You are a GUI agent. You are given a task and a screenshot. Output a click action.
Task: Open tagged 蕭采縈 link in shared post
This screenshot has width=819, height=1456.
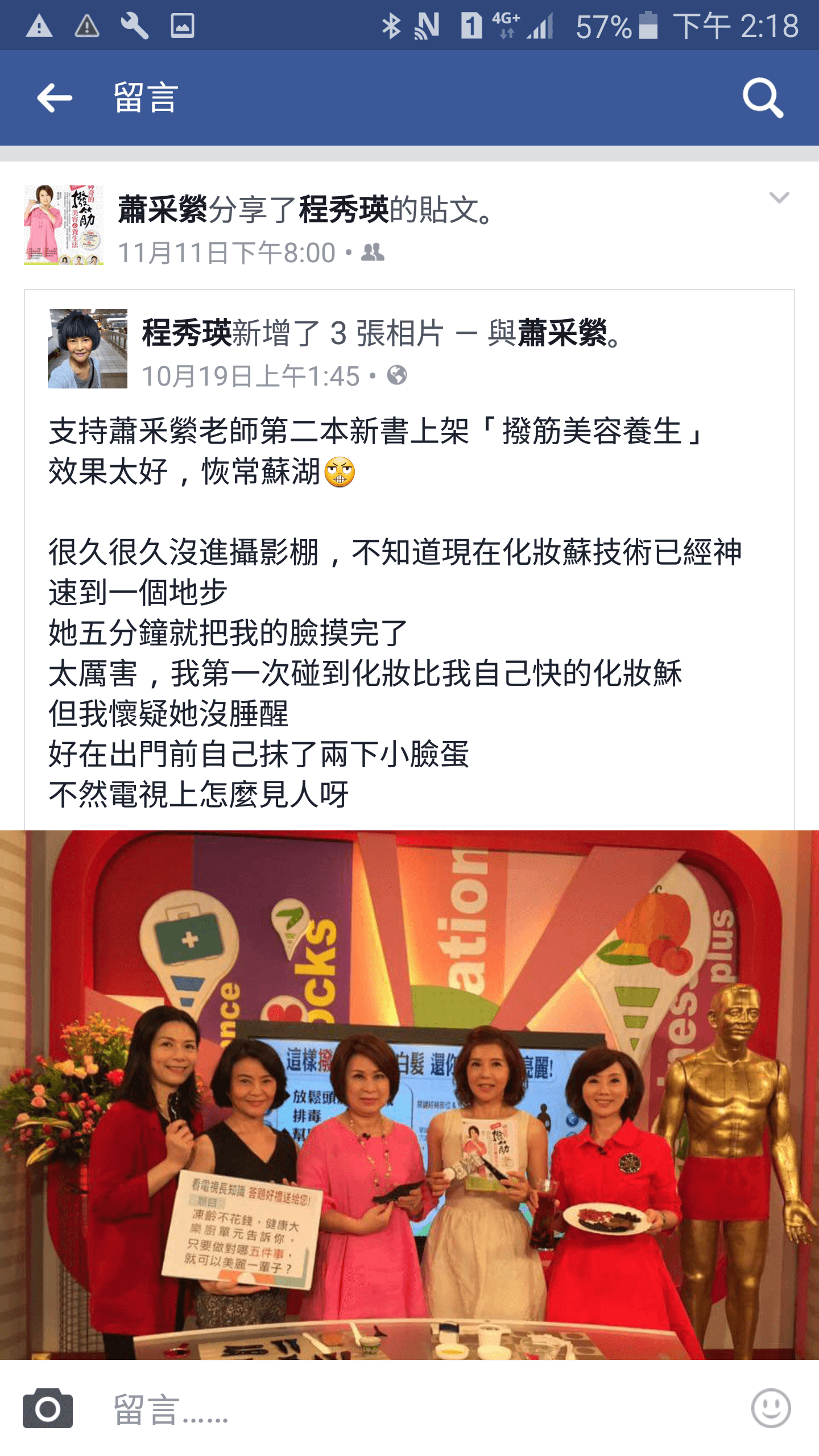(x=562, y=333)
